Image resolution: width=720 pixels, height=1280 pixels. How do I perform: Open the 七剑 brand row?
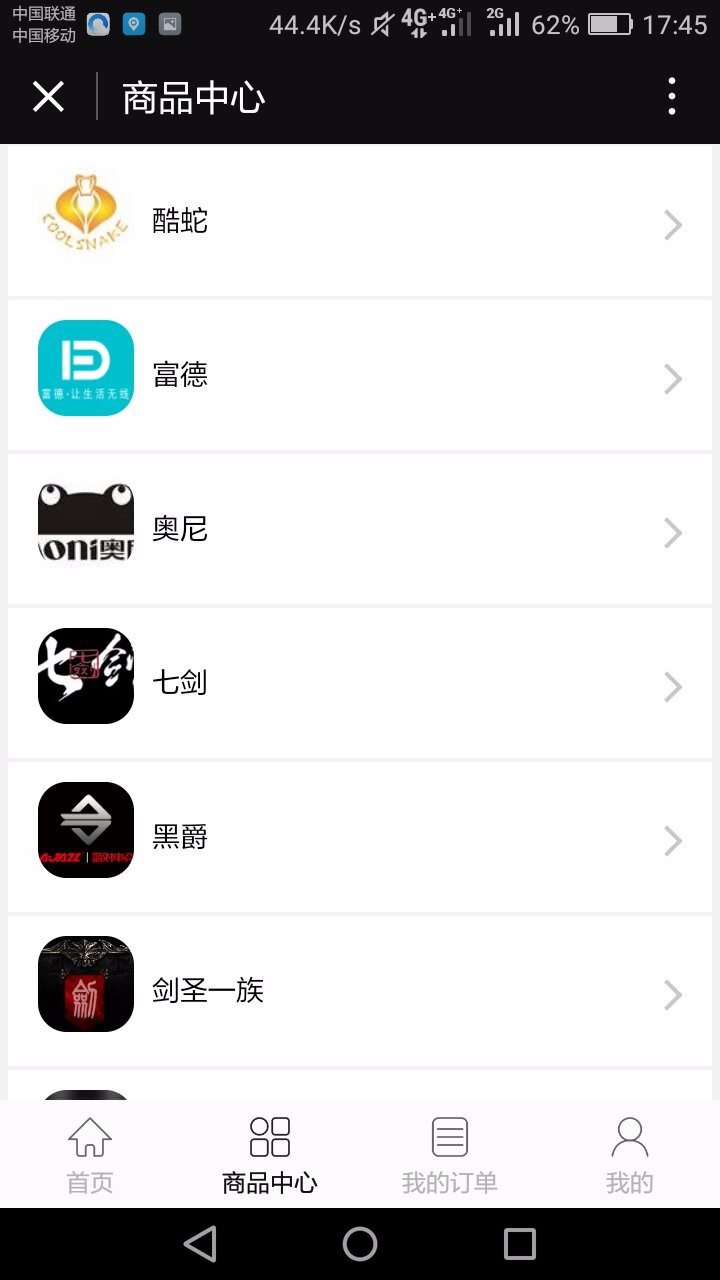[360, 684]
